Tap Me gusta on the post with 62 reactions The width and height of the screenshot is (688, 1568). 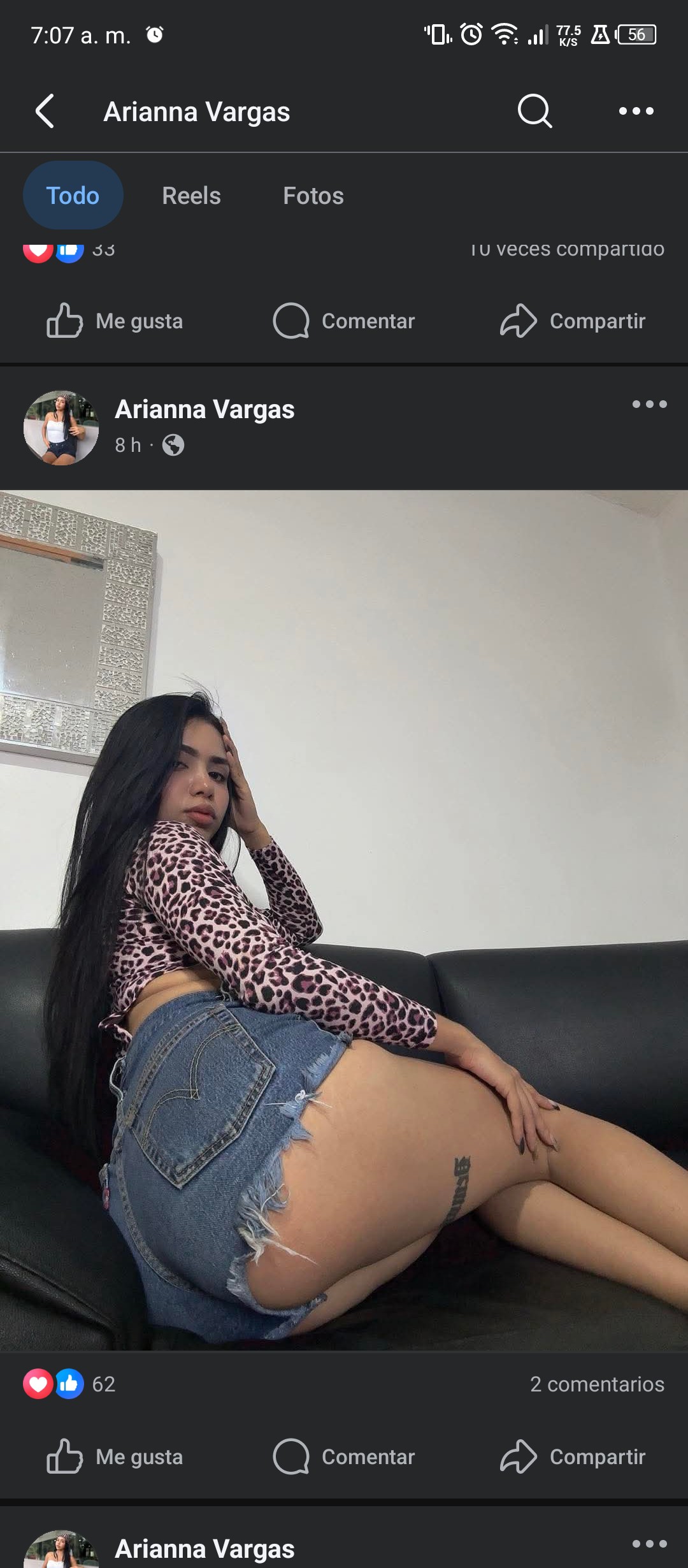(115, 1456)
